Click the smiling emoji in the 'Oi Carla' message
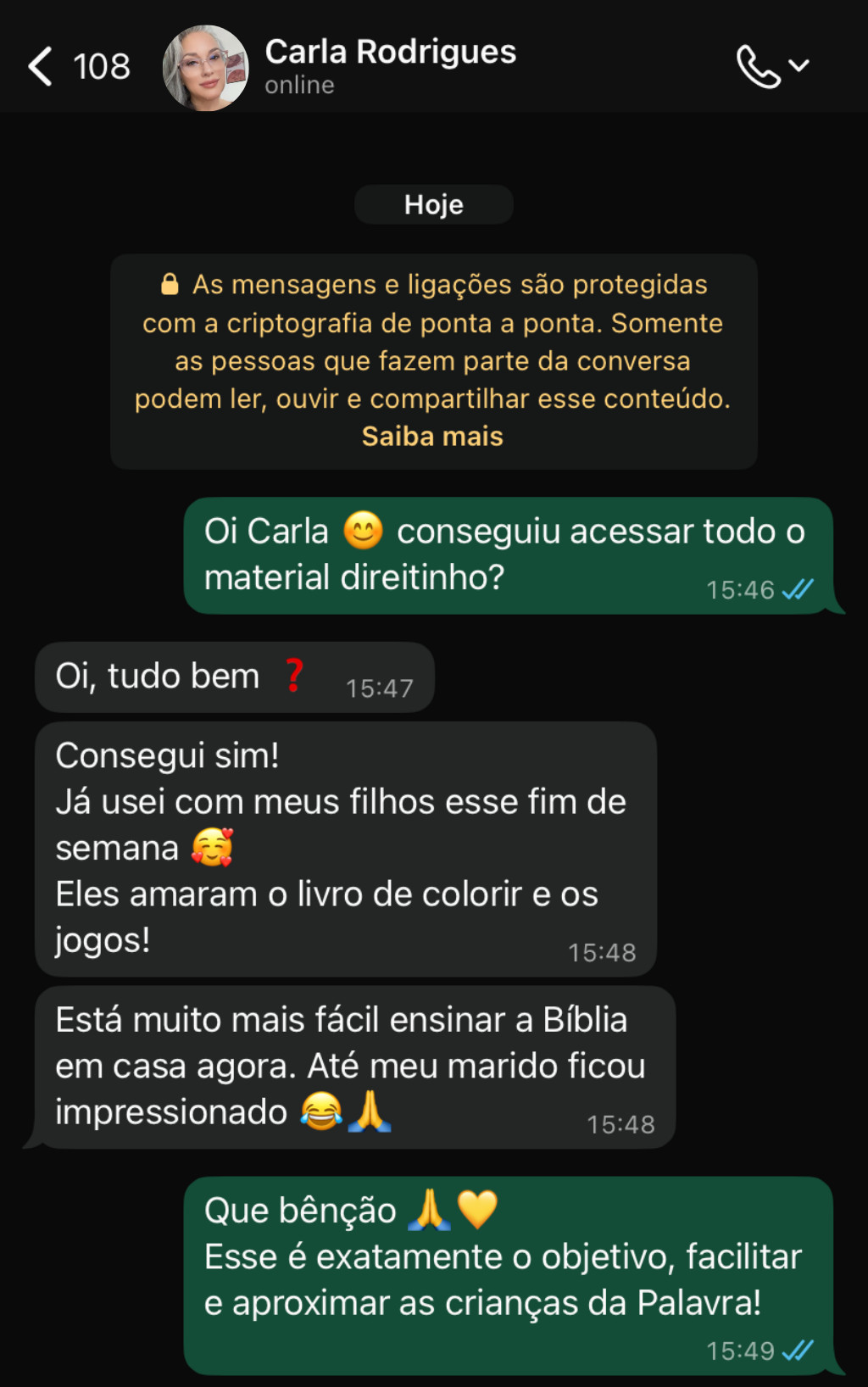This screenshot has height=1387, width=868. click(x=364, y=532)
